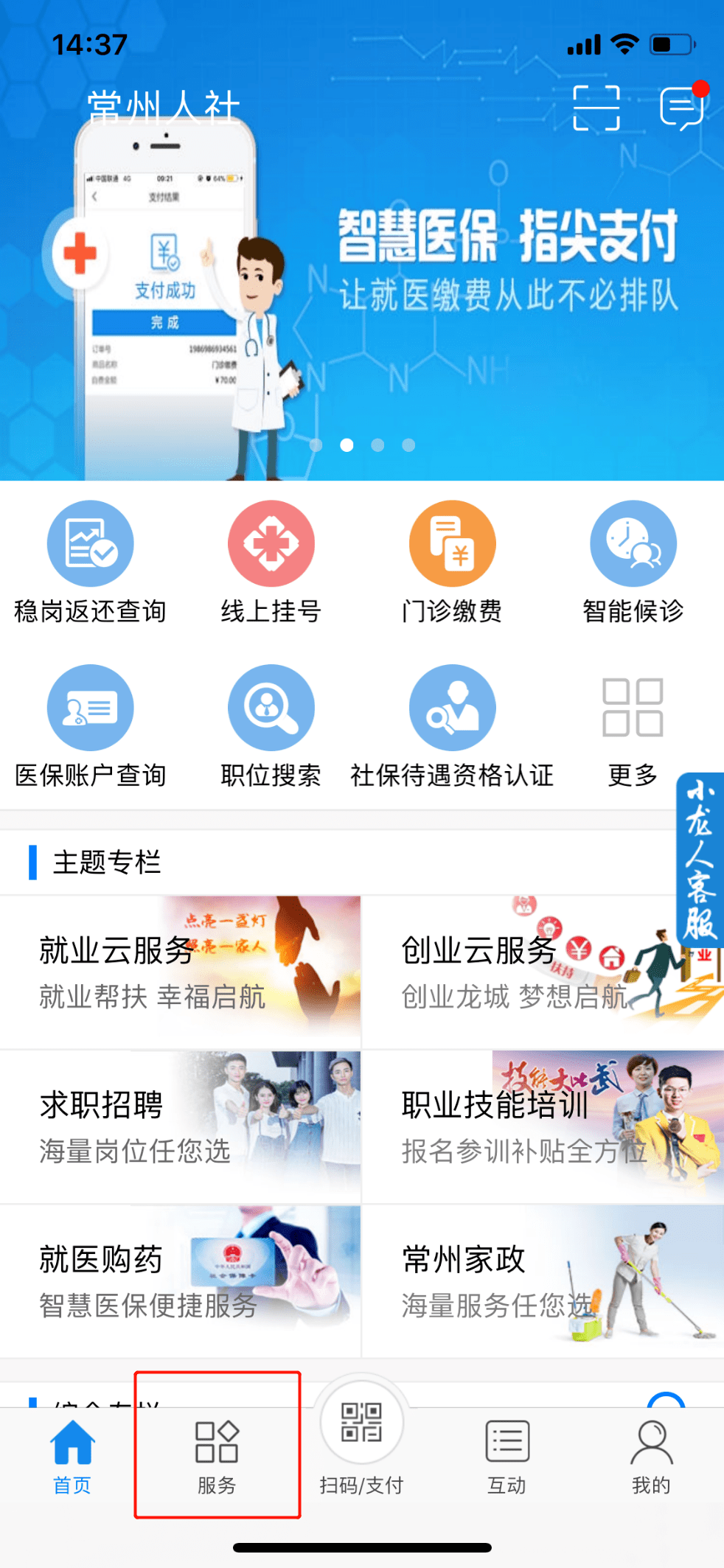The width and height of the screenshot is (724, 1568).
Task: Tap the 稳岗返还查询 query icon
Action: 90,543
